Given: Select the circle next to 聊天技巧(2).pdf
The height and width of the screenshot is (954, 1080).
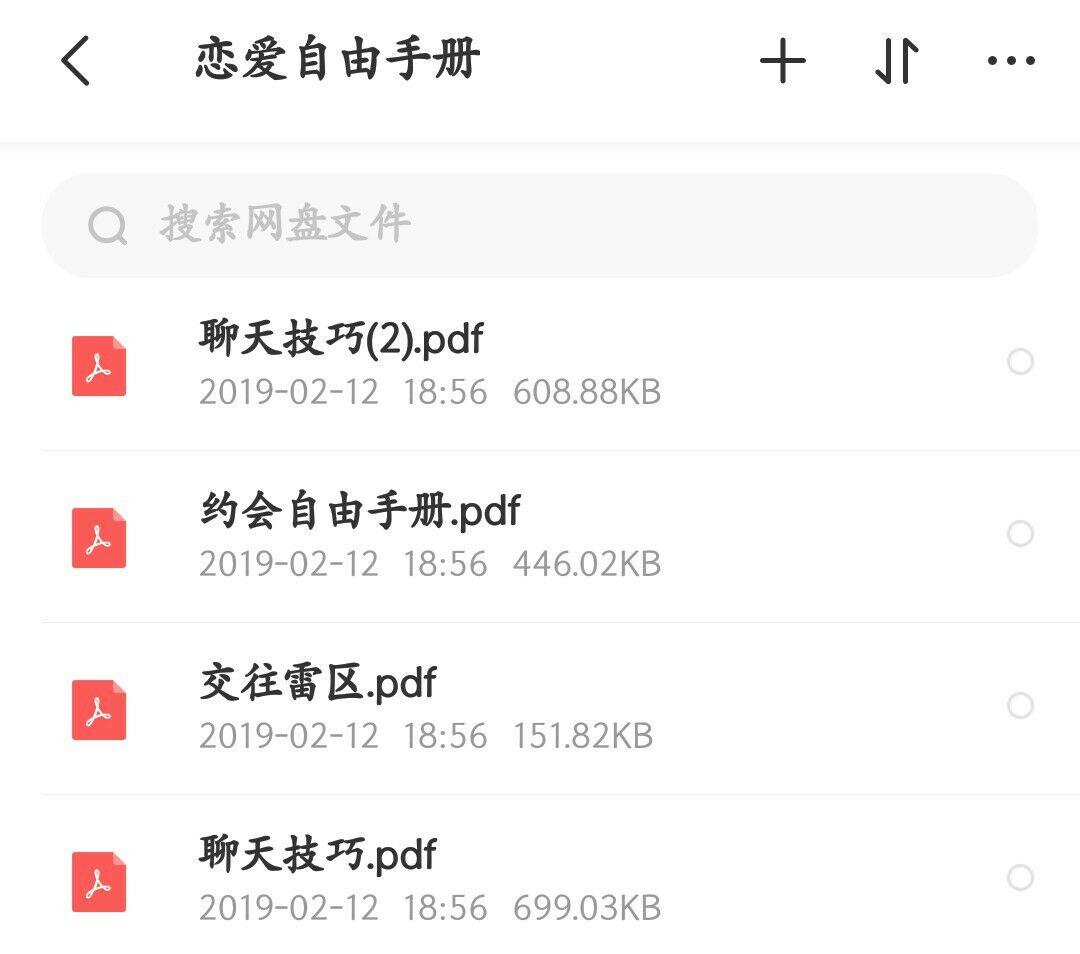Looking at the screenshot, I should (x=1020, y=362).
